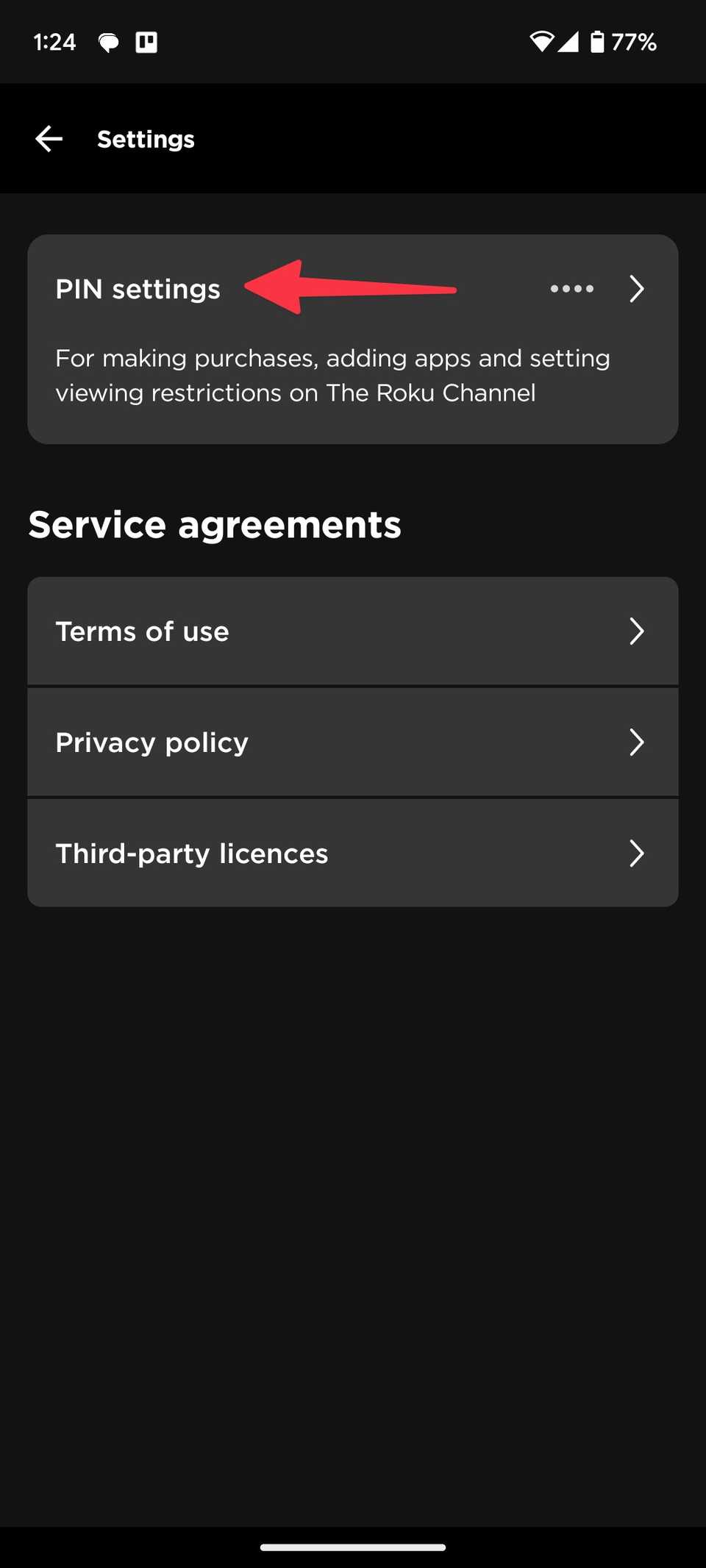
Task: Click the Service agreements heading
Action: point(214,523)
